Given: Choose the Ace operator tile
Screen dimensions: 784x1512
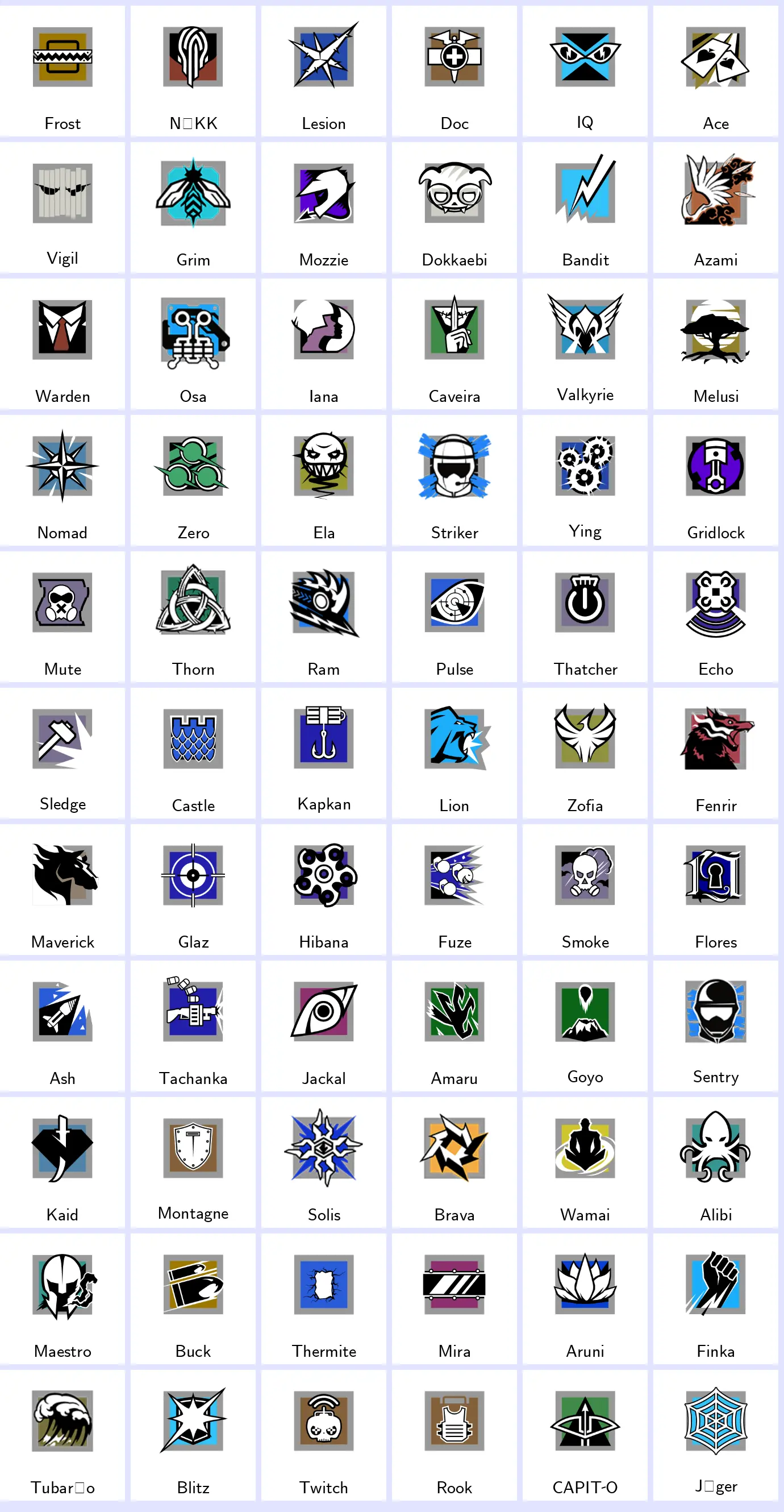Looking at the screenshot, I should [715, 72].
